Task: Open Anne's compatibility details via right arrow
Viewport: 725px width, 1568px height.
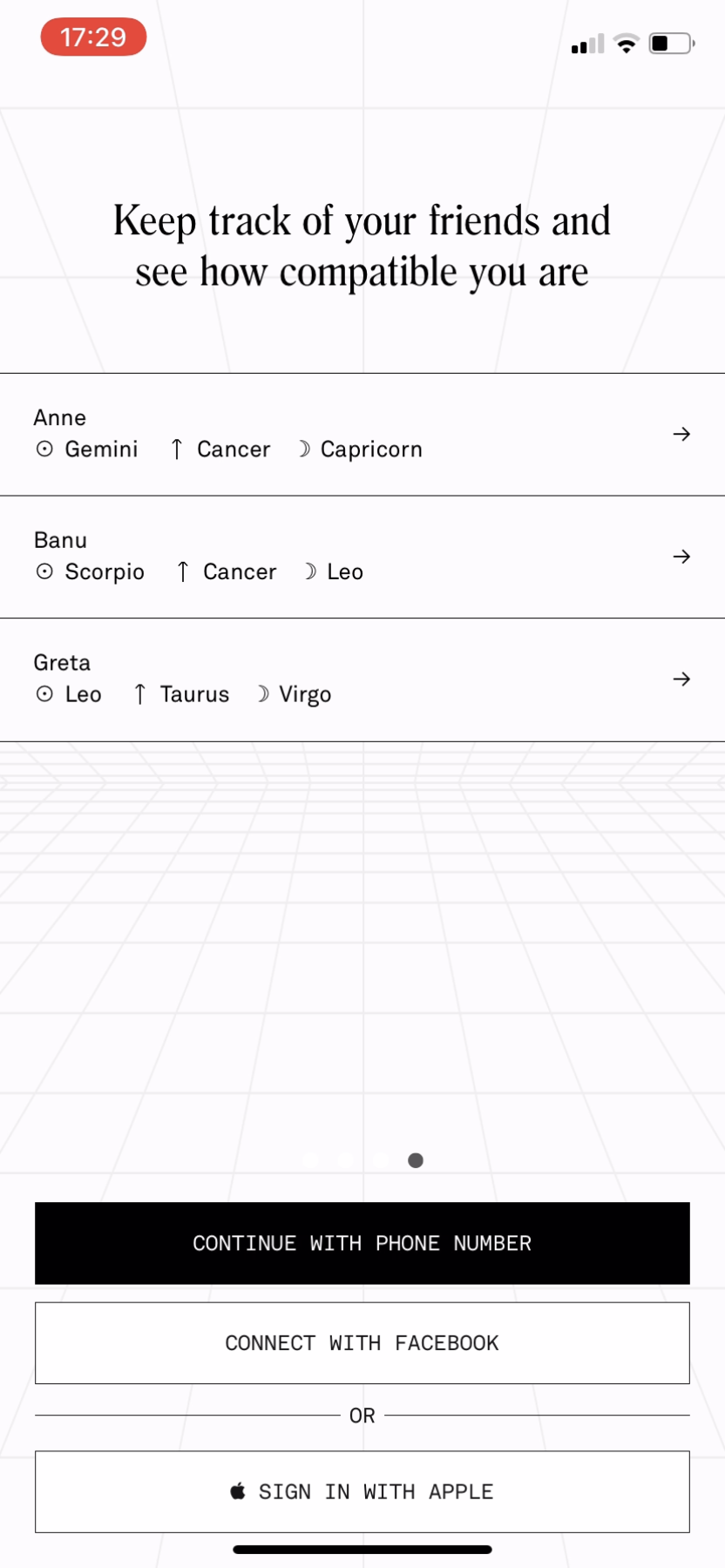Action: pyautogui.click(x=681, y=434)
